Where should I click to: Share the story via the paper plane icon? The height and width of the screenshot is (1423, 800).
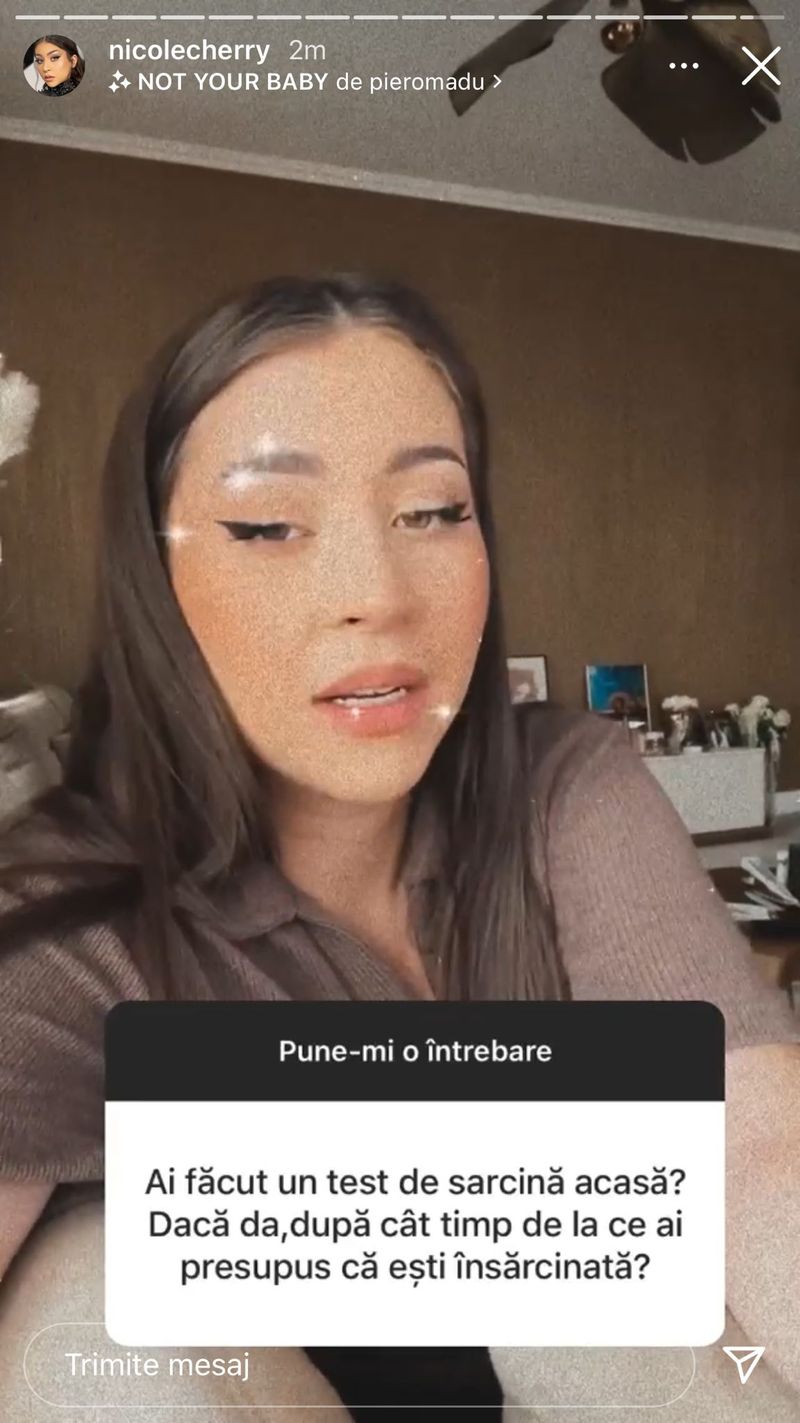point(744,1364)
